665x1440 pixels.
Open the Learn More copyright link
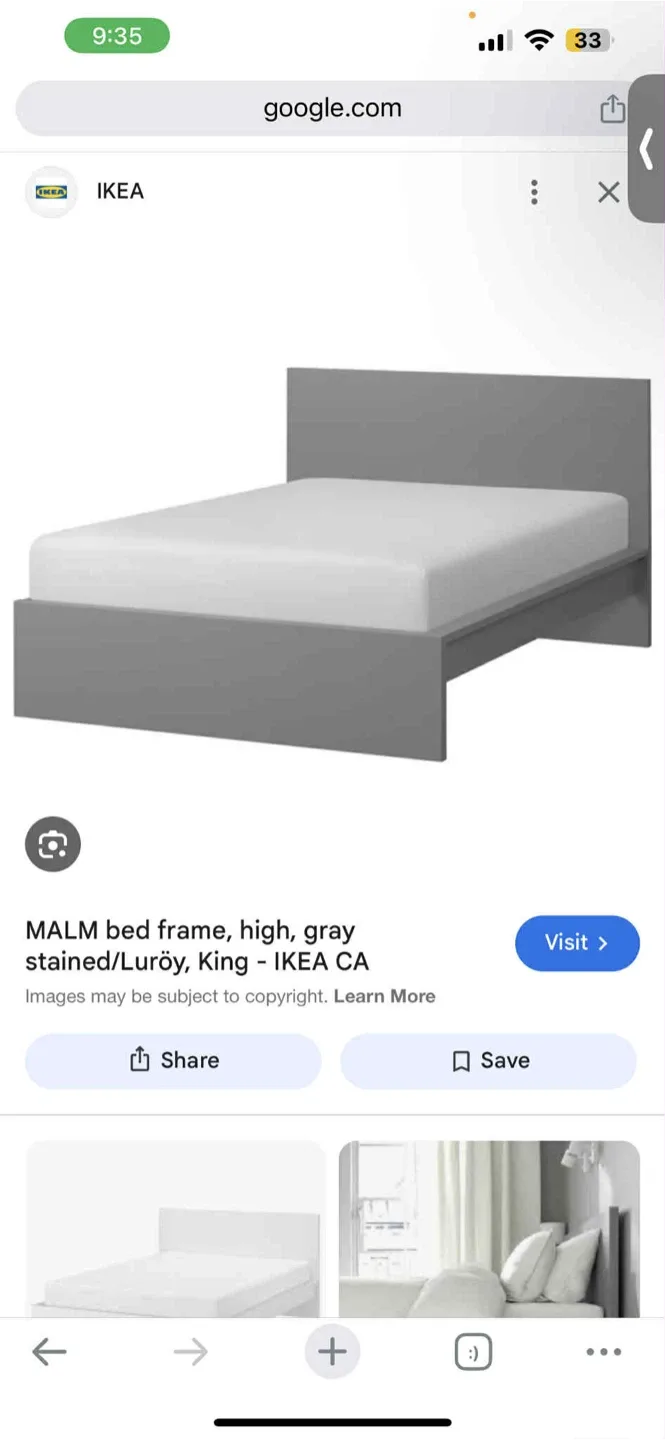point(384,996)
